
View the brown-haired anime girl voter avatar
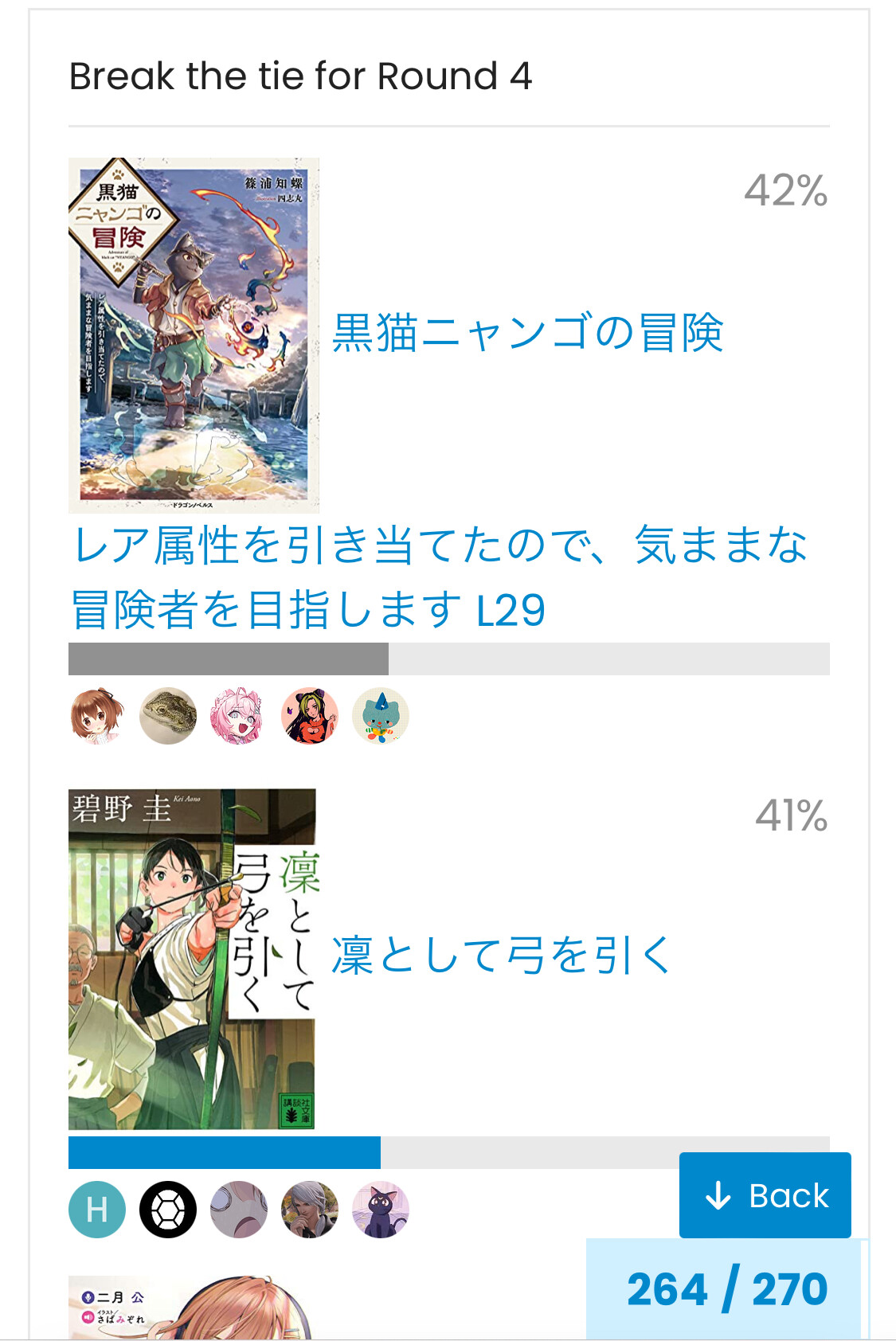click(97, 716)
